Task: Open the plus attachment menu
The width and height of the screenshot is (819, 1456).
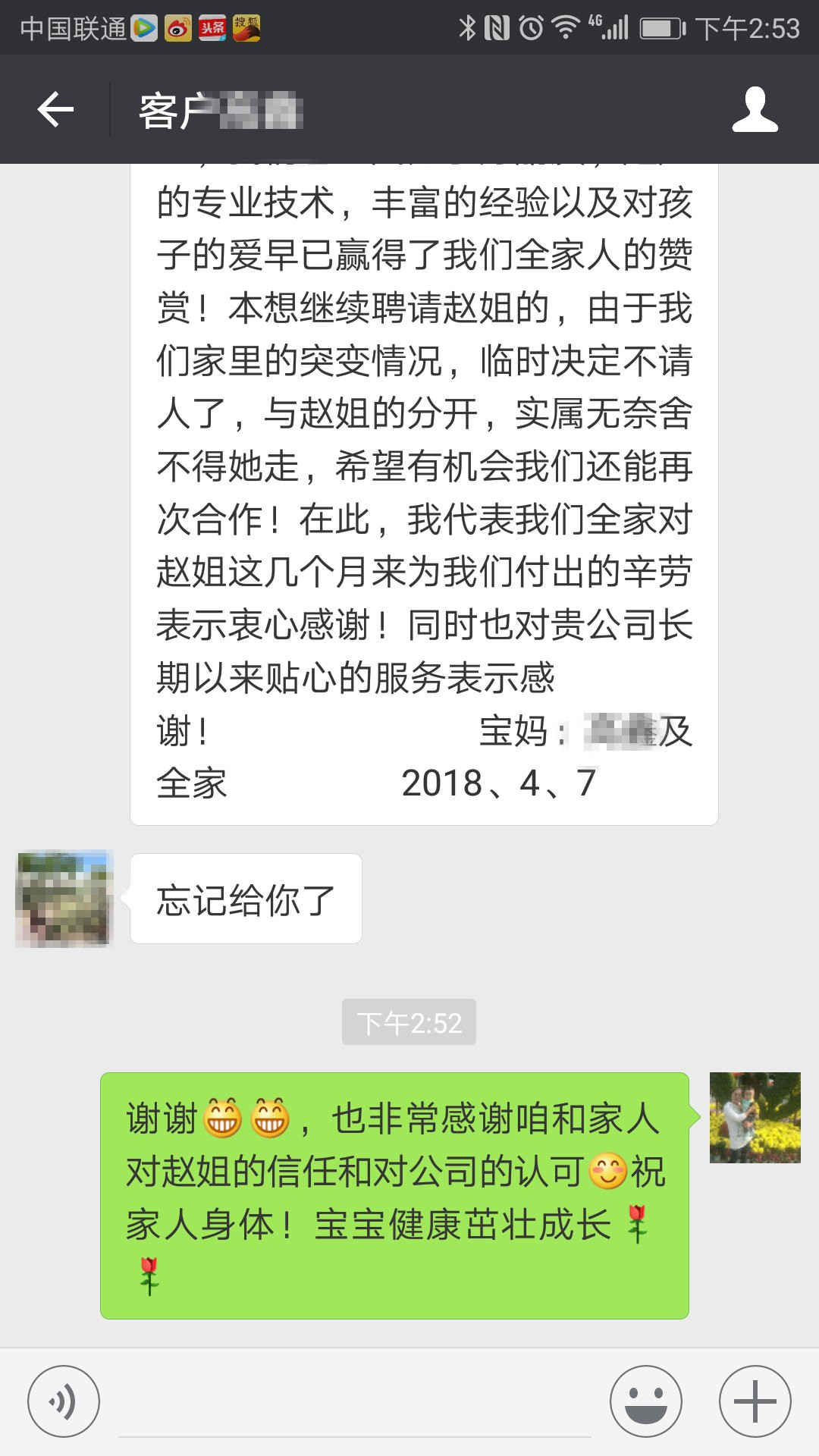Action: click(755, 1401)
